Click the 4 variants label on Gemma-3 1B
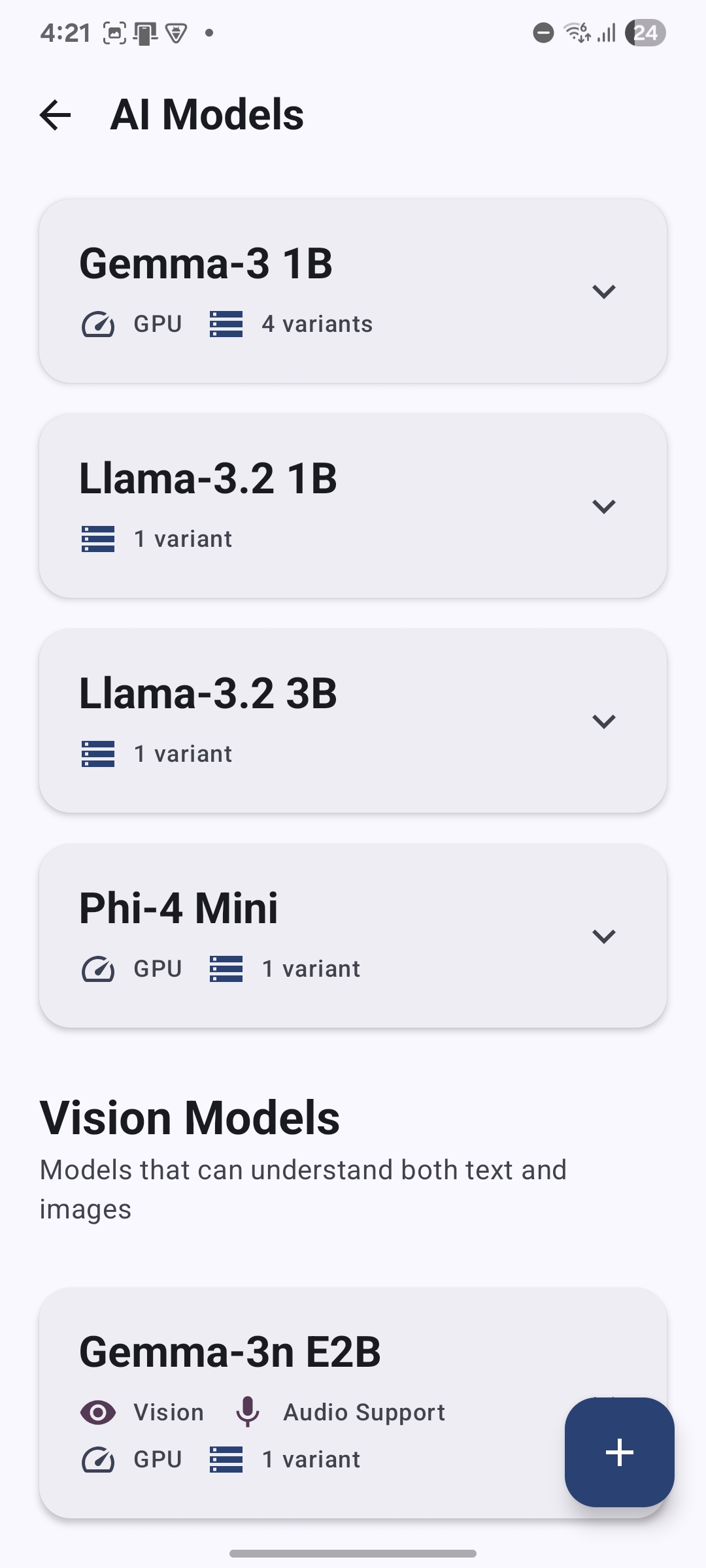Viewport: 706px width, 1568px height. point(316,323)
